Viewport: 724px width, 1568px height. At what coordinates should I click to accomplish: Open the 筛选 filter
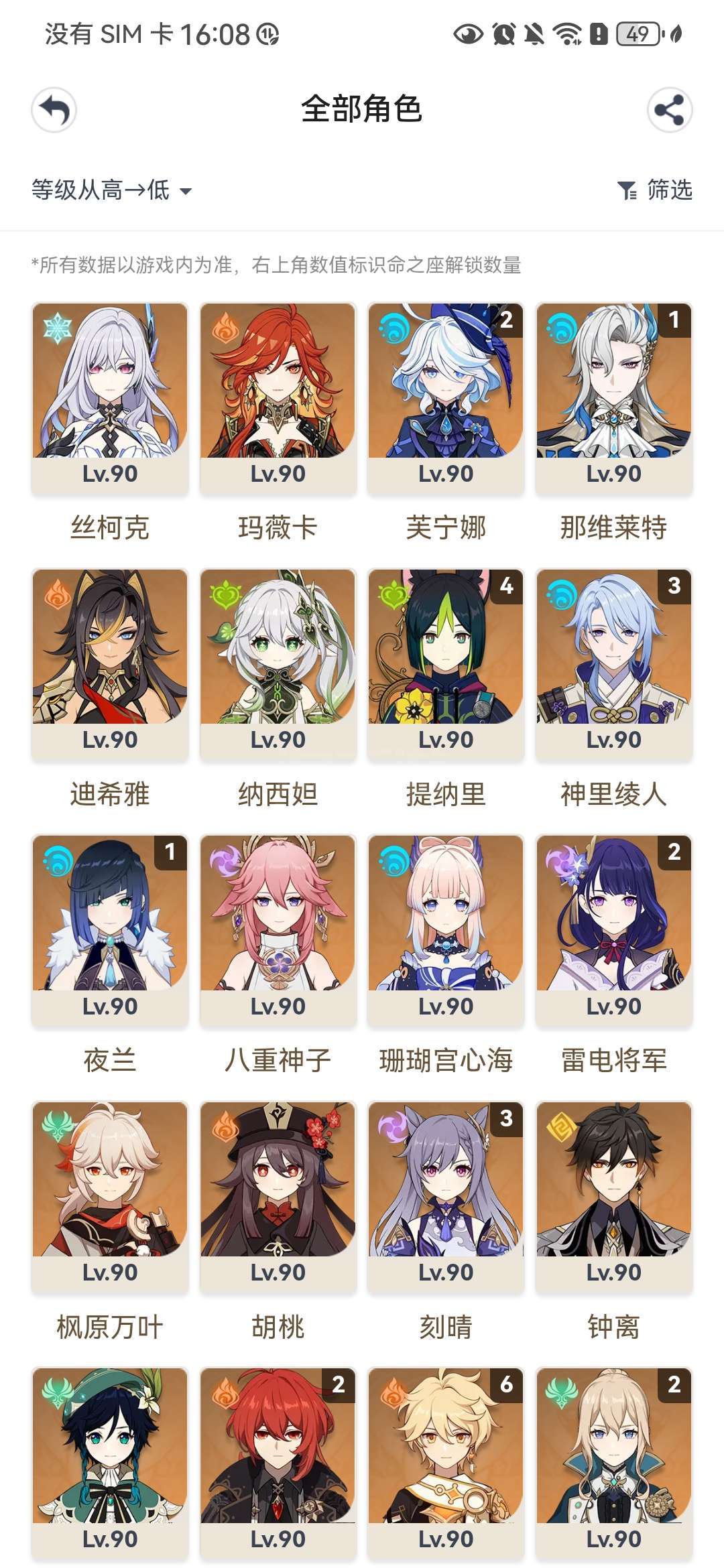point(655,190)
